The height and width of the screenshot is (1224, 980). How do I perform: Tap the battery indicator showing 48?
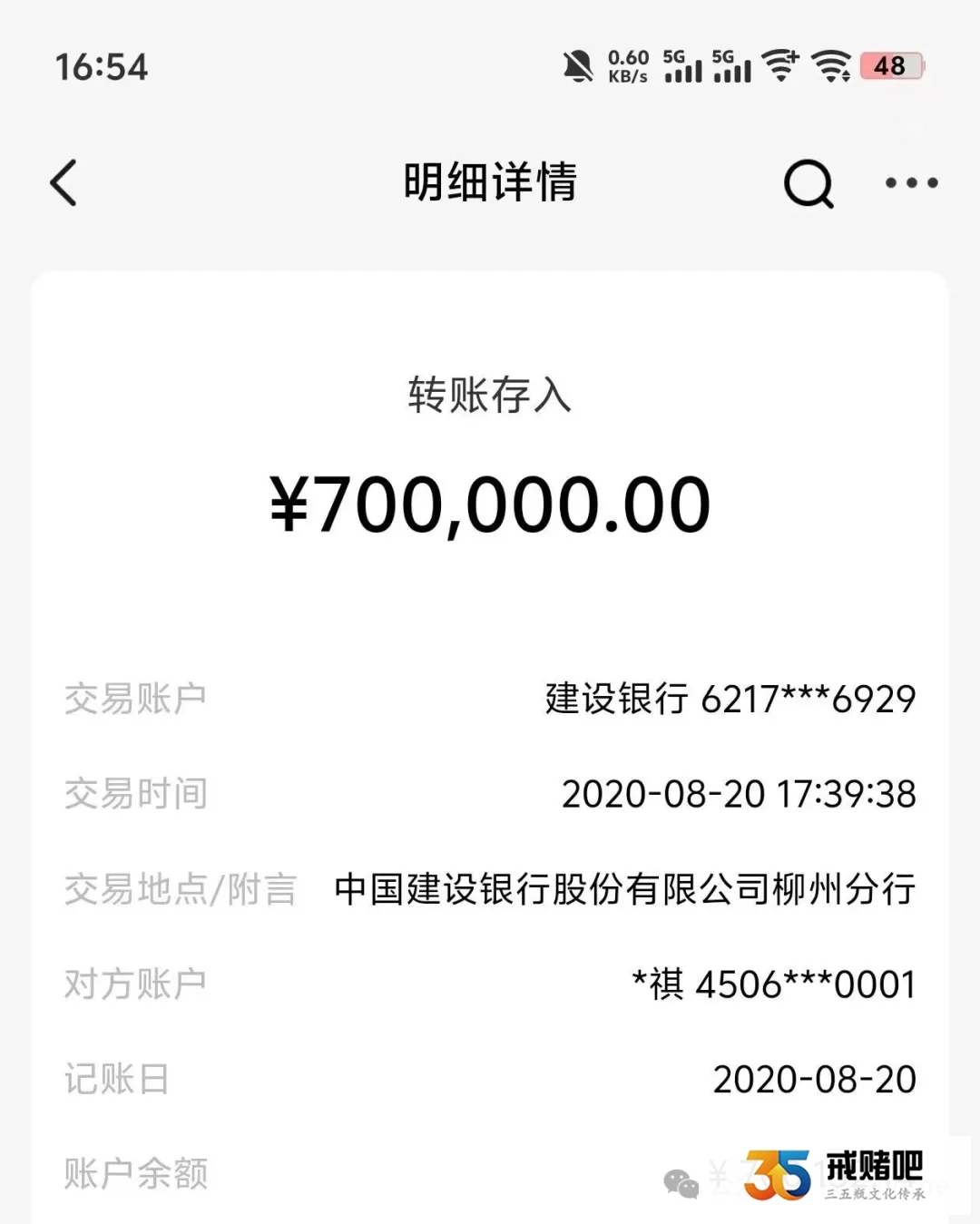[890, 65]
